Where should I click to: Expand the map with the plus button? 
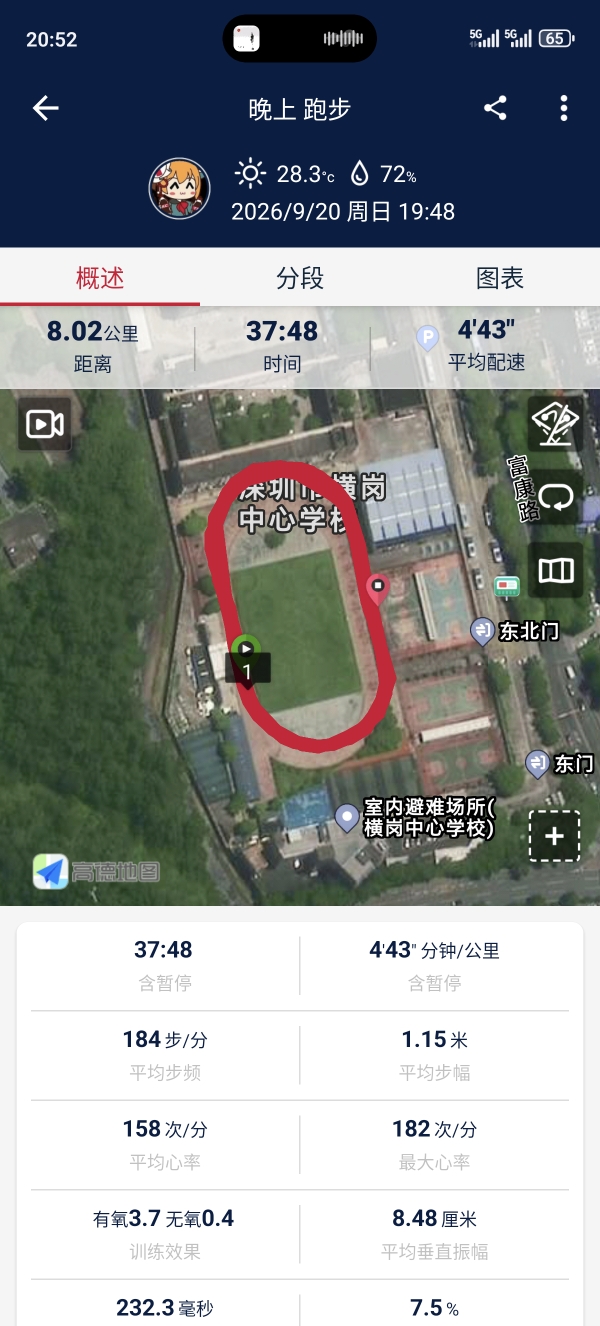(554, 836)
